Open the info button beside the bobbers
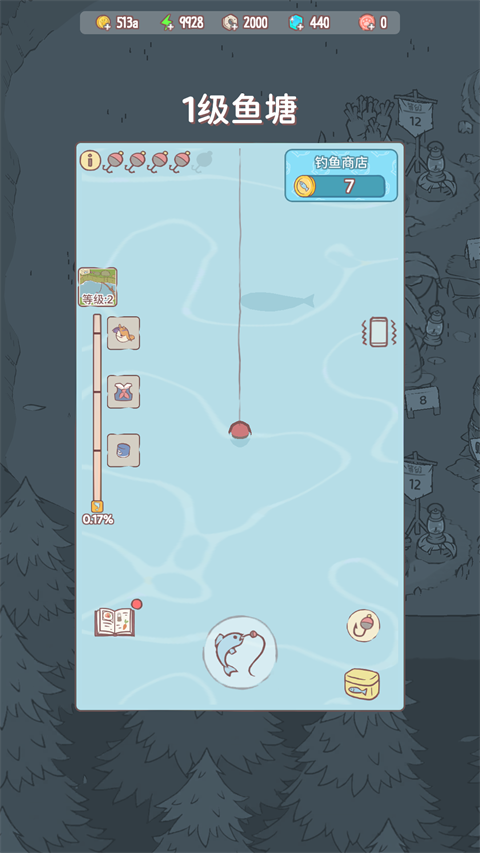This screenshot has width=480, height=853. click(x=90, y=160)
